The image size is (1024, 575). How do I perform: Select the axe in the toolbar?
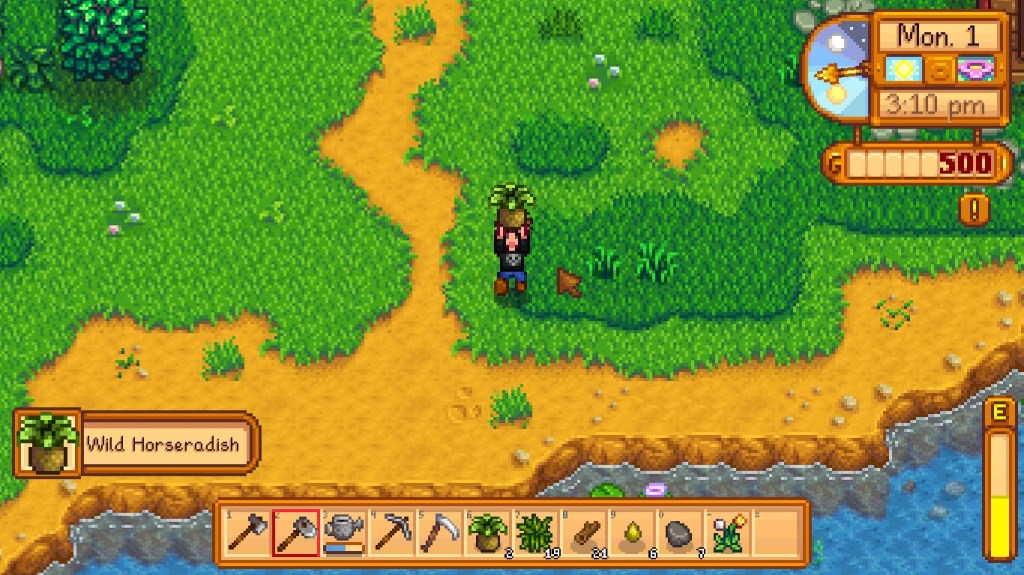247,532
